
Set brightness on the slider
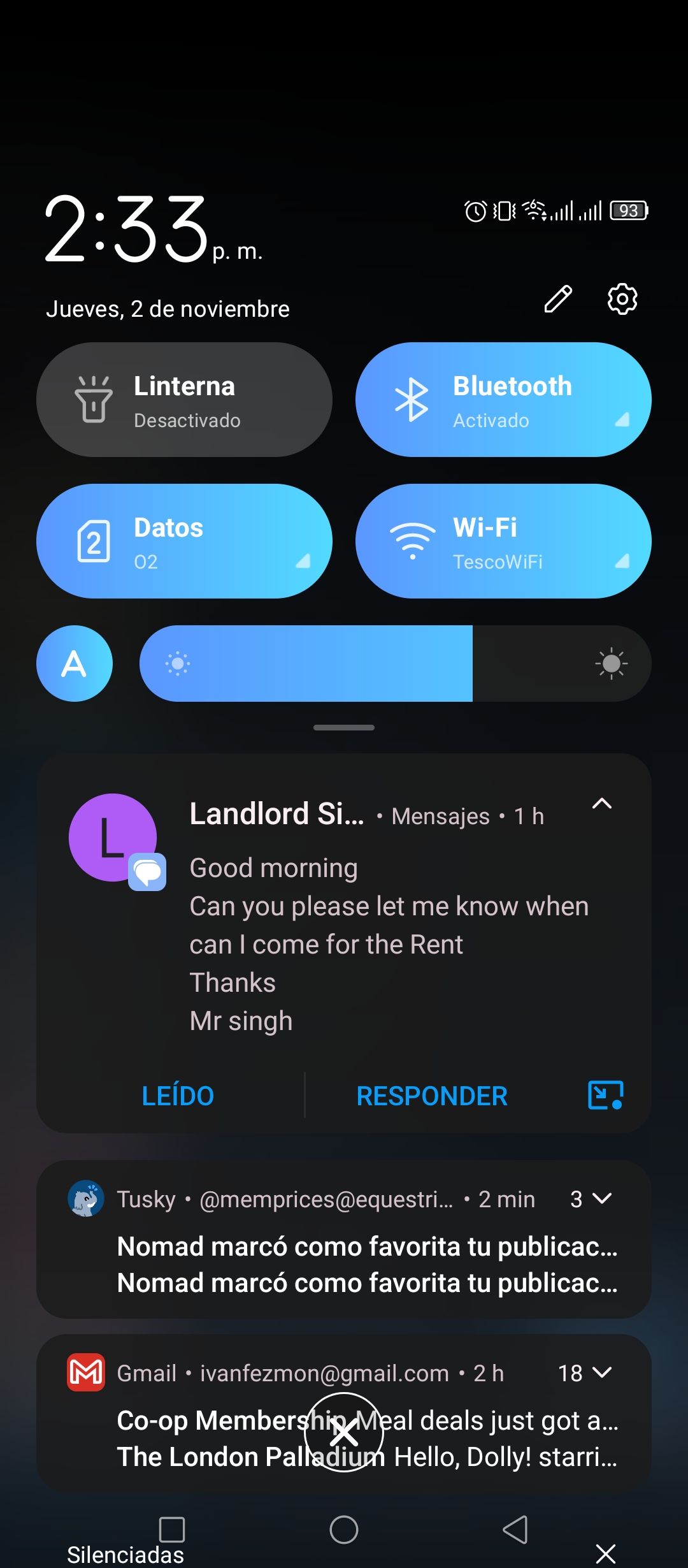click(x=395, y=664)
